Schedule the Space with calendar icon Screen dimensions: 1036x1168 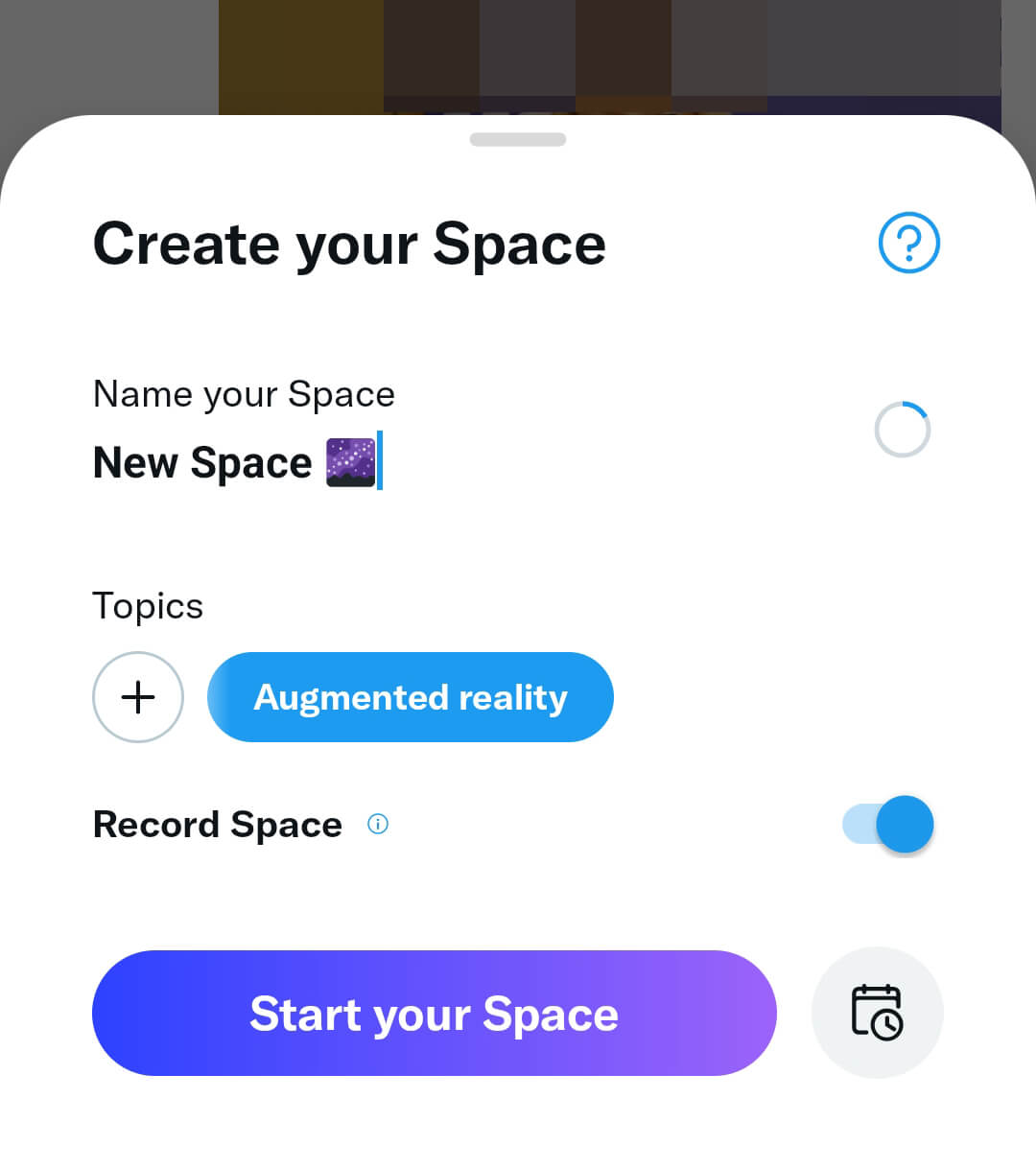click(x=877, y=1013)
